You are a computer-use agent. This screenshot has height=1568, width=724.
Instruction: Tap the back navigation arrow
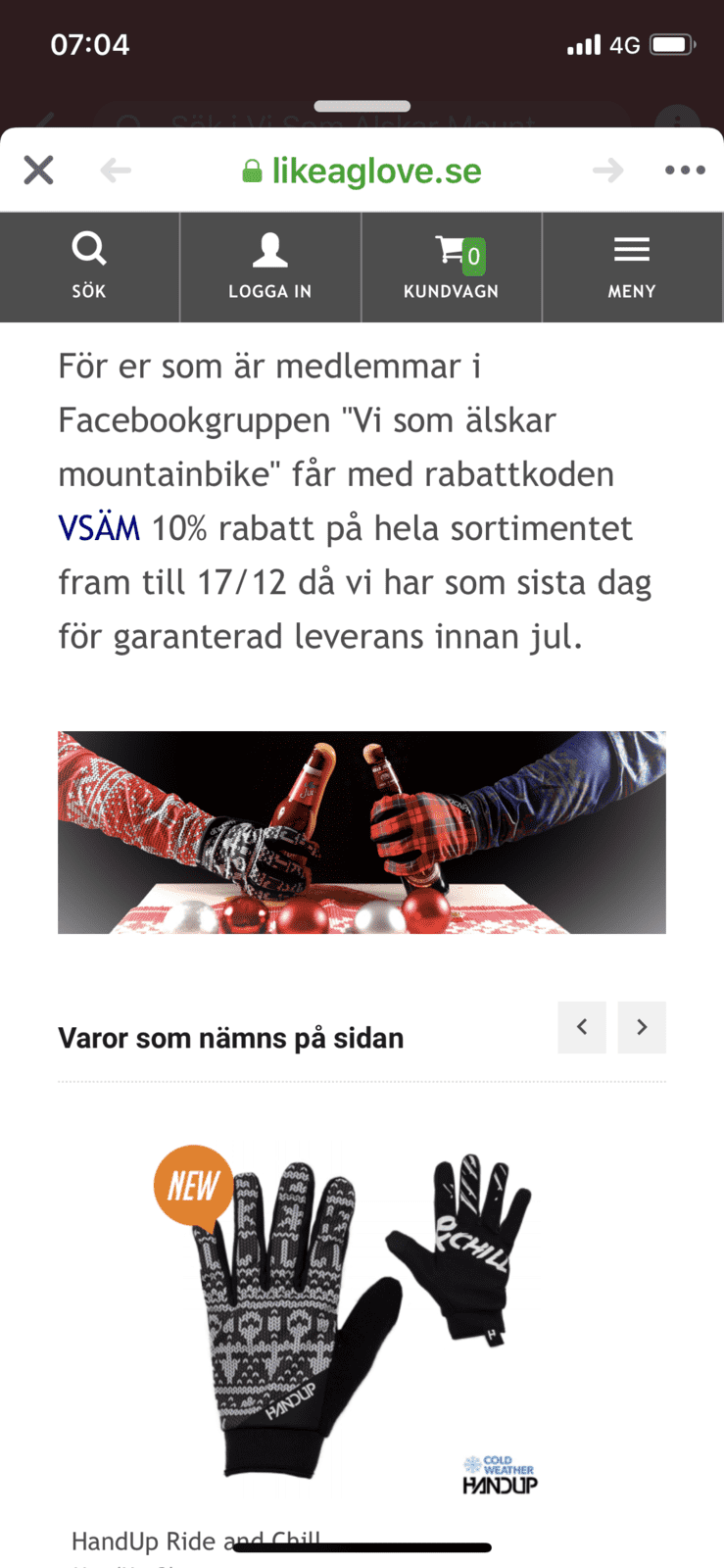point(117,169)
